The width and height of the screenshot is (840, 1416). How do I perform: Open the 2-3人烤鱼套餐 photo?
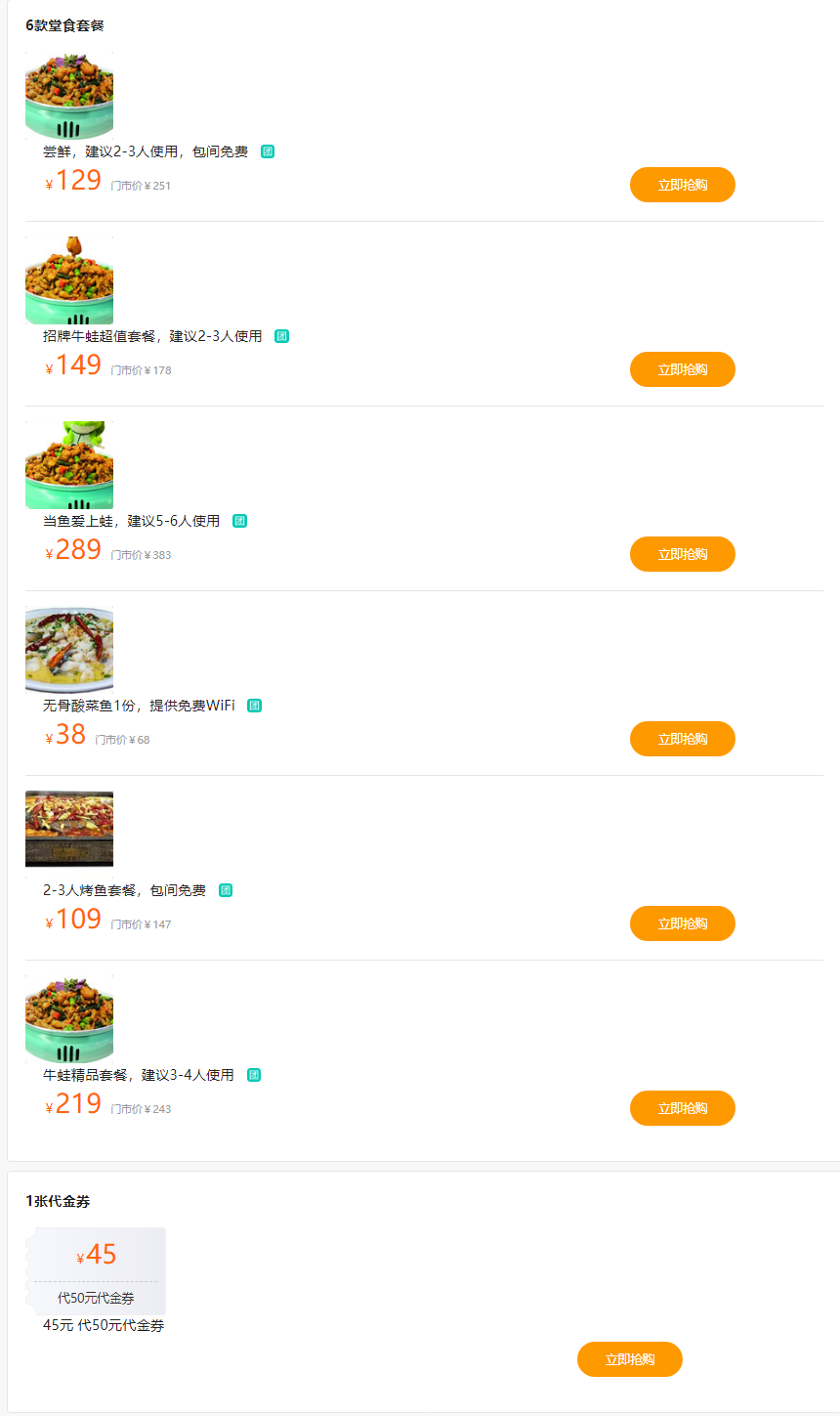click(69, 830)
